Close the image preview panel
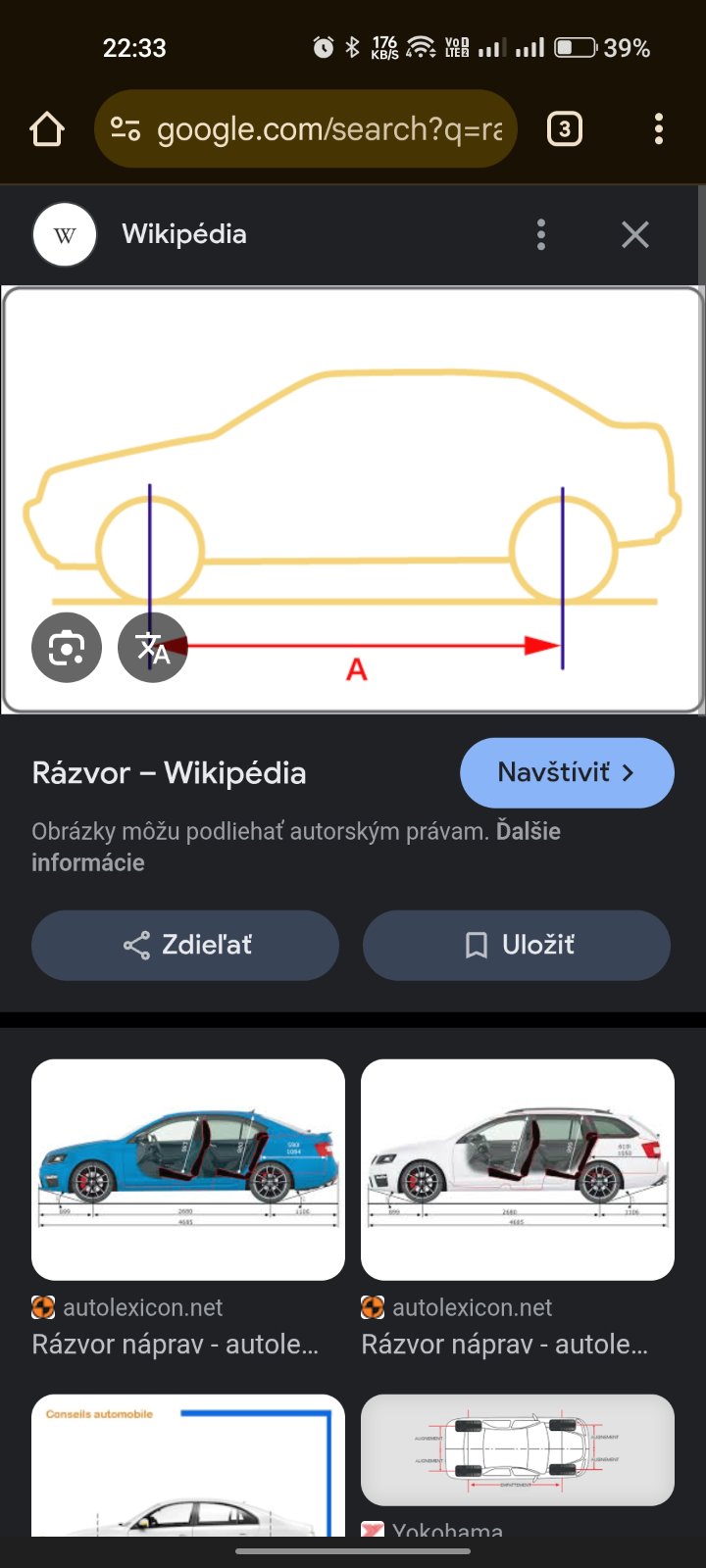This screenshot has height=1568, width=706. point(635,234)
